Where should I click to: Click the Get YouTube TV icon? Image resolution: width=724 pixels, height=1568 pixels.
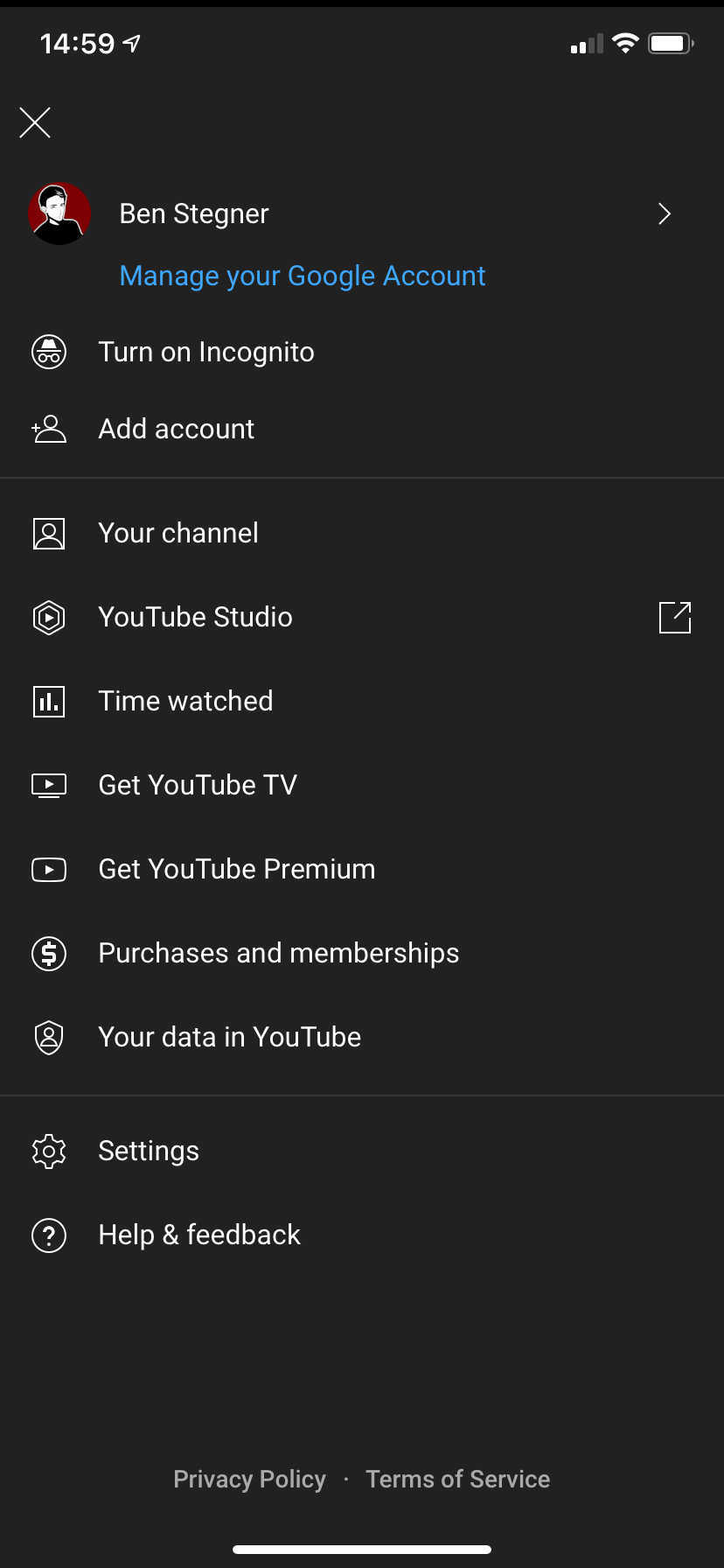pyautogui.click(x=49, y=785)
